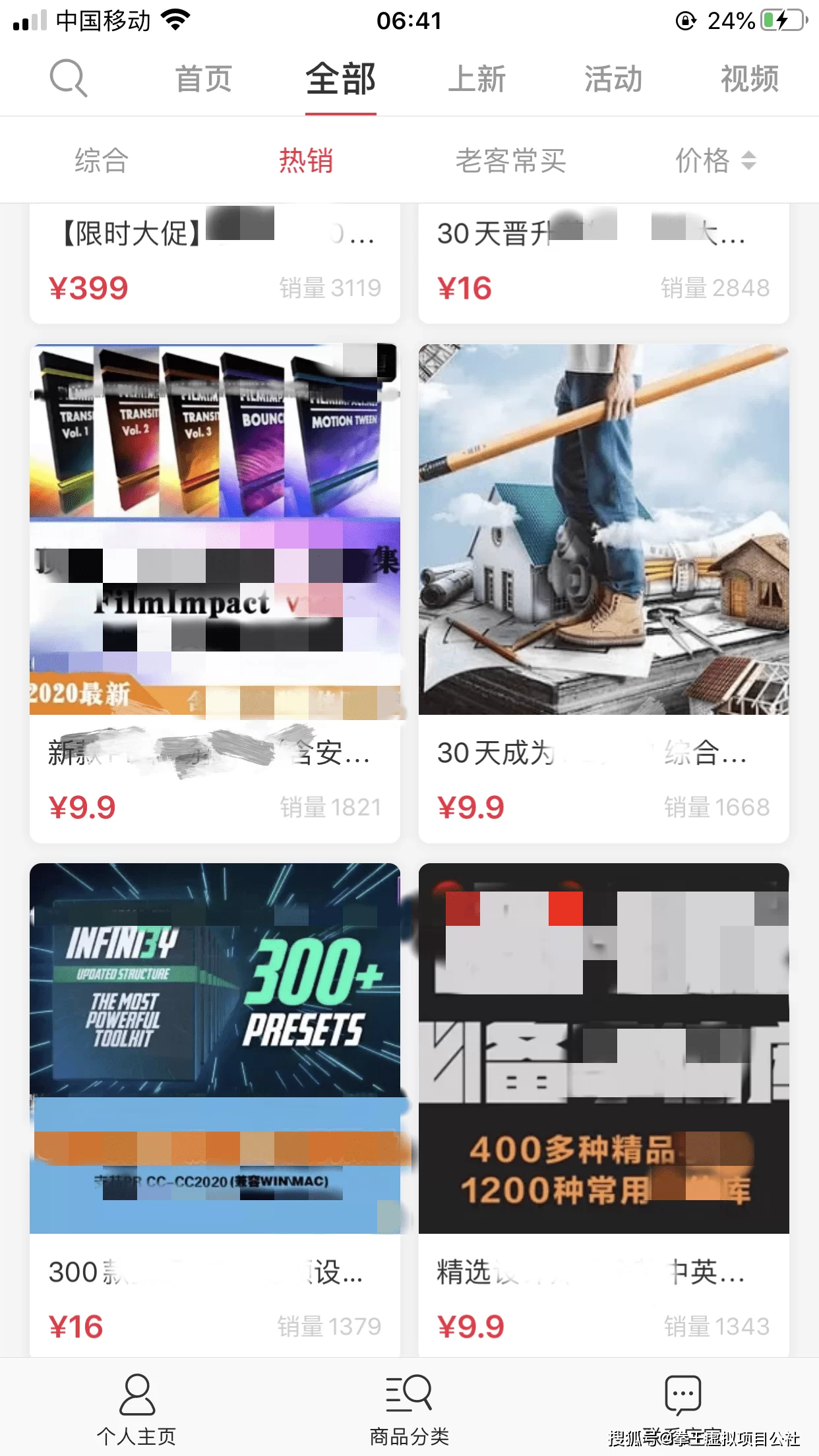This screenshot has height=1456, width=819.
Task: Open the chat message icon
Action: (682, 1395)
